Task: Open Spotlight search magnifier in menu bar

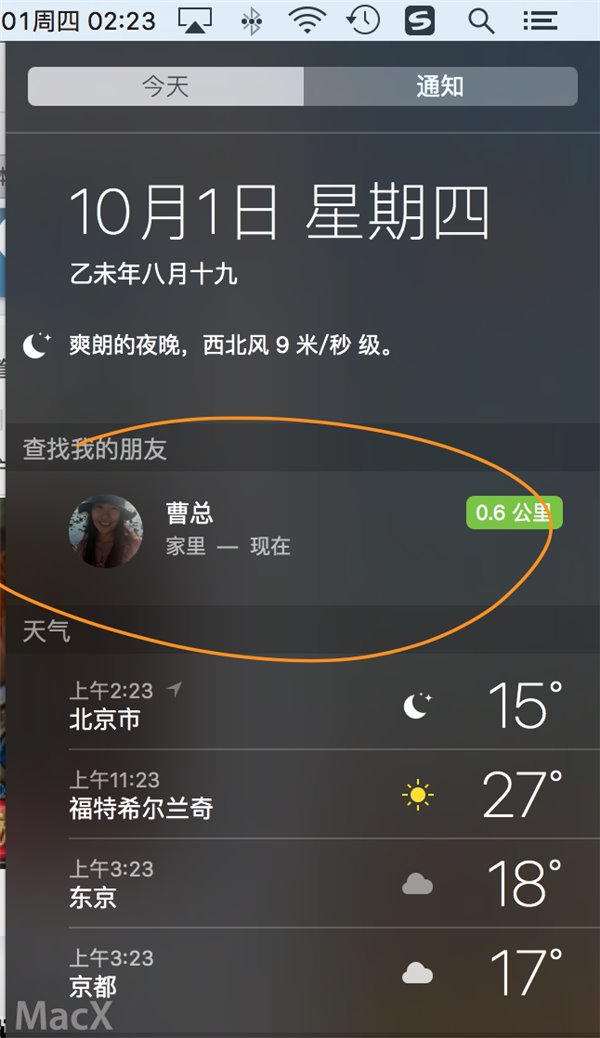Action: point(481,21)
